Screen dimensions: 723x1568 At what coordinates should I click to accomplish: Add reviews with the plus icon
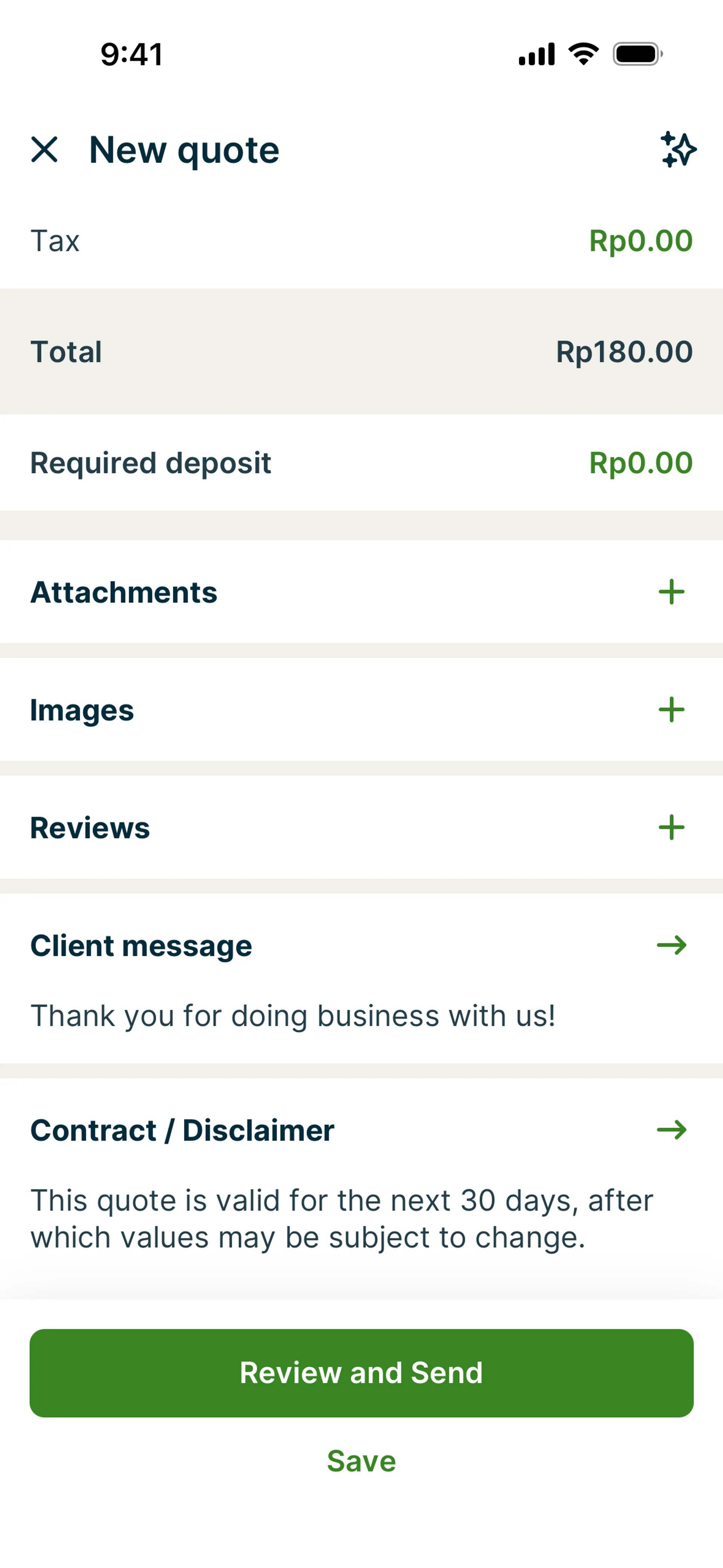(671, 828)
